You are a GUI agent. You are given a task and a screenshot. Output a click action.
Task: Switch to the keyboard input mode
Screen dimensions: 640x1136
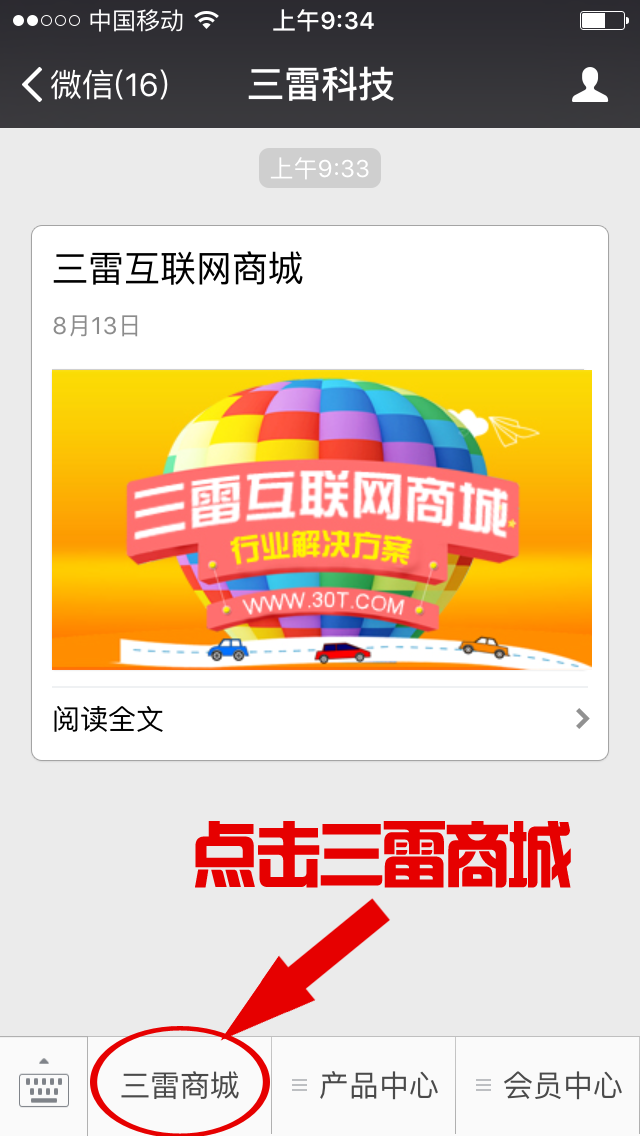[x=44, y=1086]
